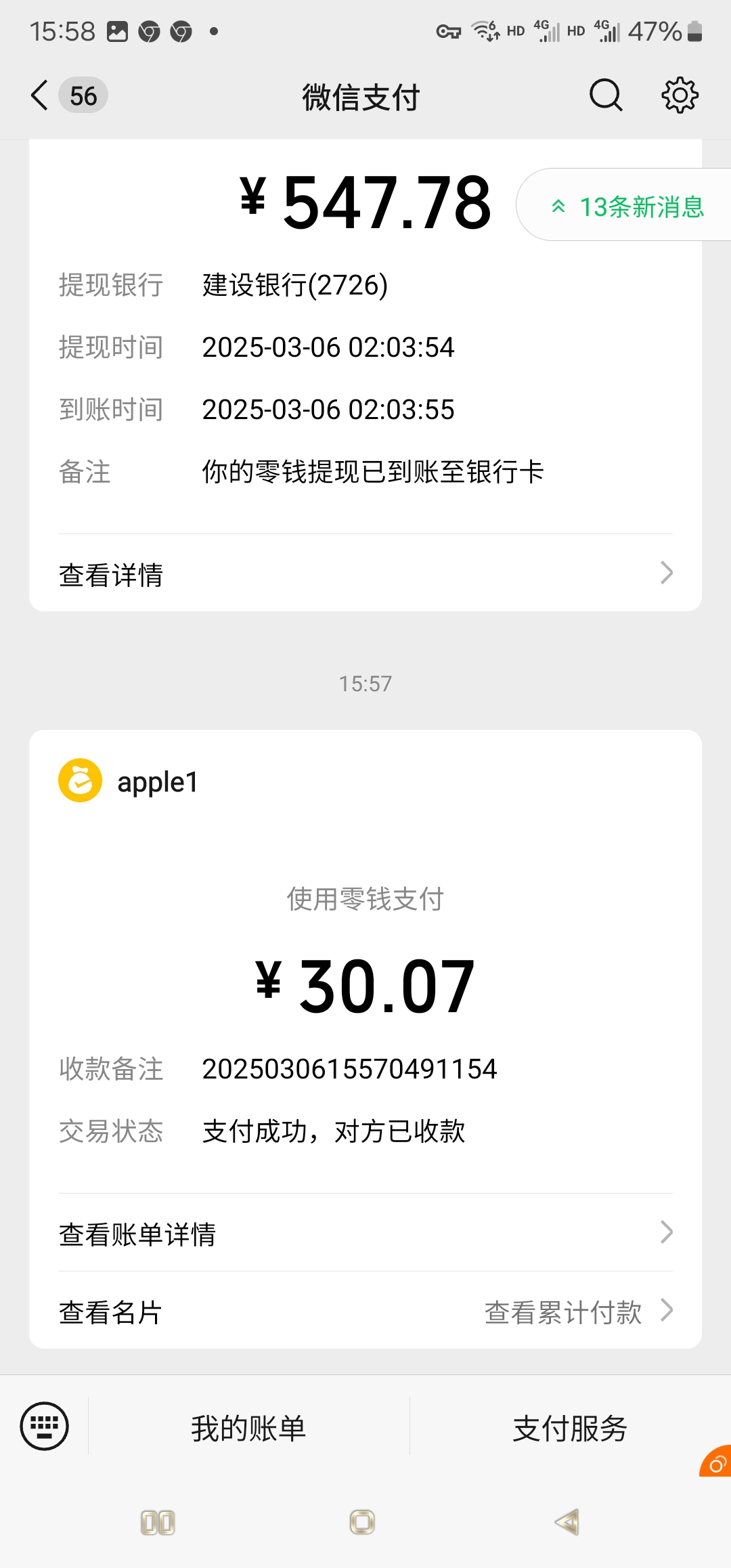This screenshot has width=731, height=1568.
Task: Open the settings gear
Action: tap(680, 95)
